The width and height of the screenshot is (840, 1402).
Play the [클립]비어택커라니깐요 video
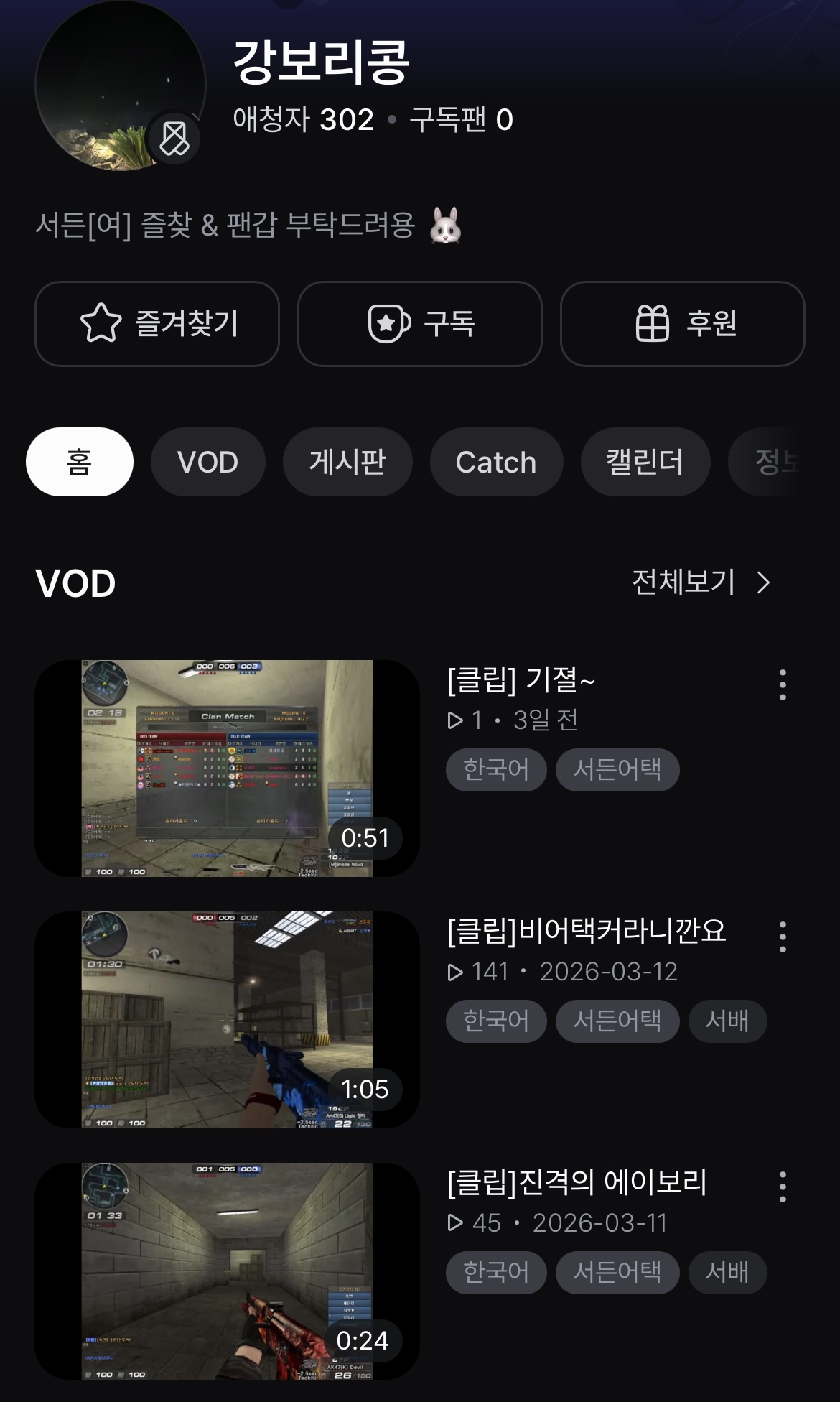227,1019
